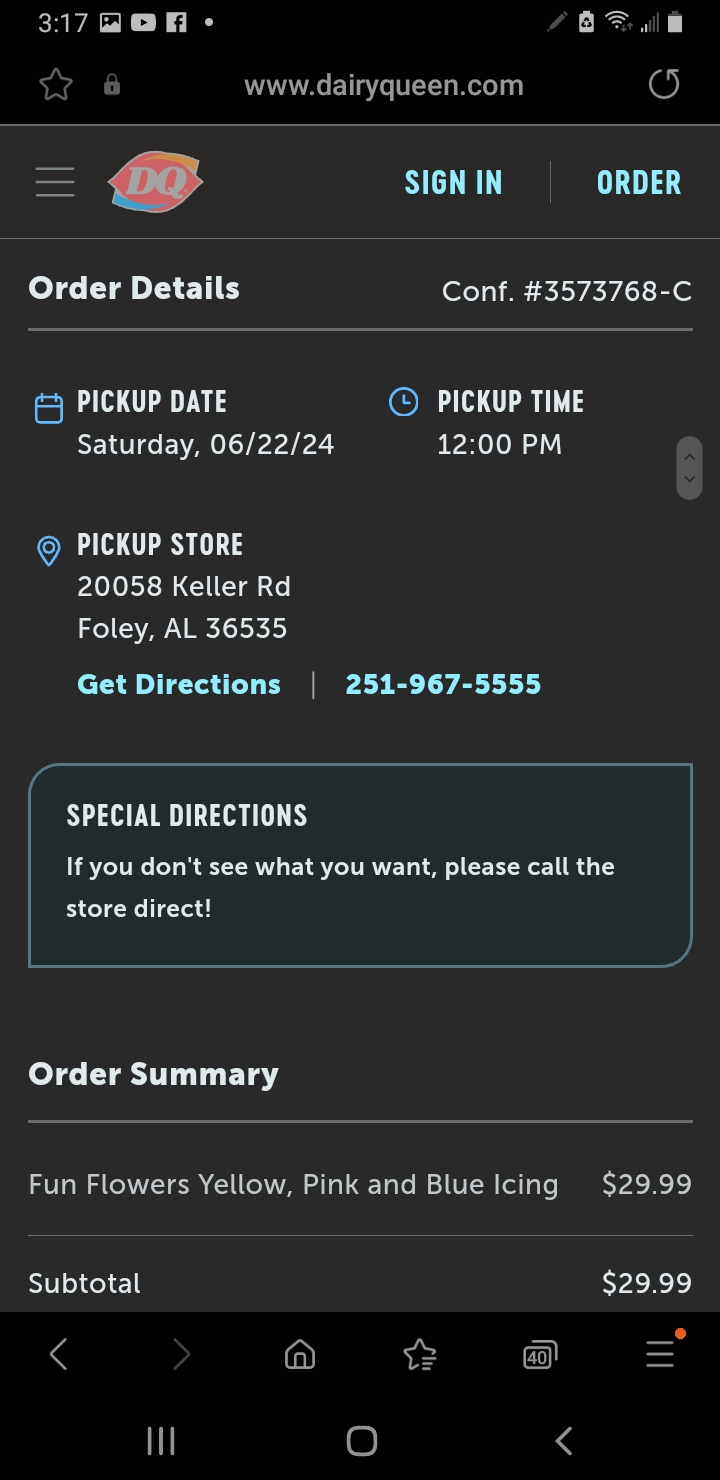
Task: Open the hamburger menu
Action: tap(55, 182)
